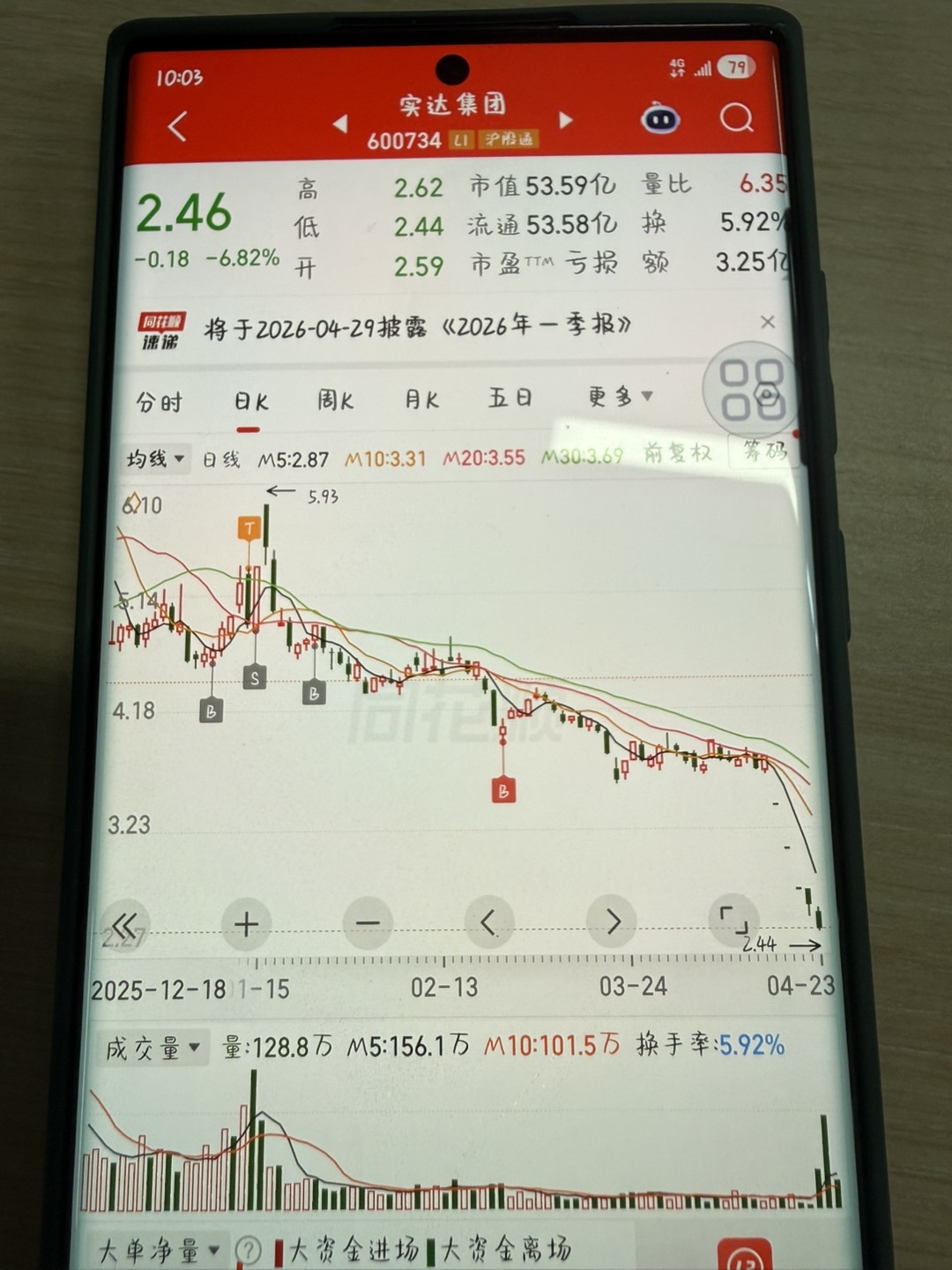
Task: Select the 日K chart tab
Action: coord(249,402)
